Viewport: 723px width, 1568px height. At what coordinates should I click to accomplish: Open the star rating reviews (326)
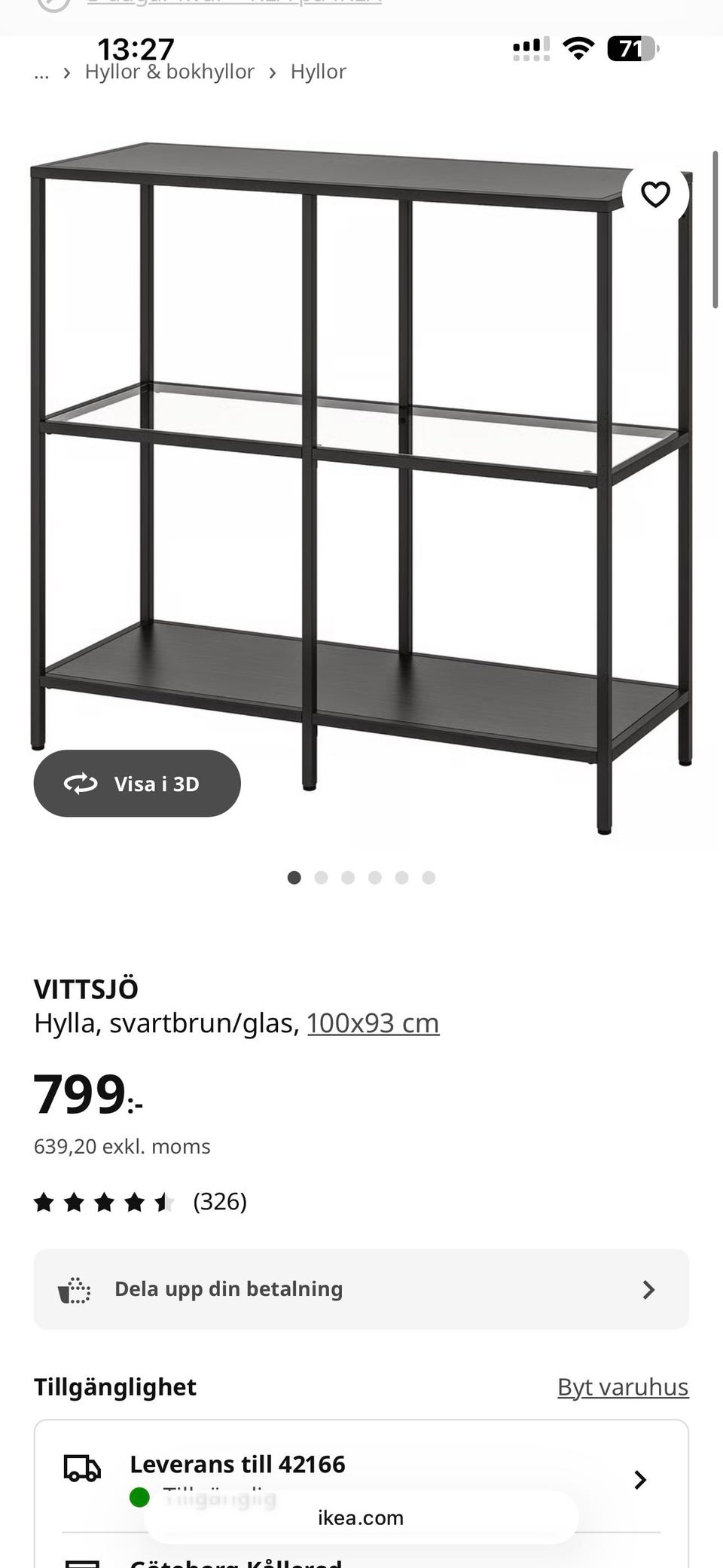[x=141, y=1202]
